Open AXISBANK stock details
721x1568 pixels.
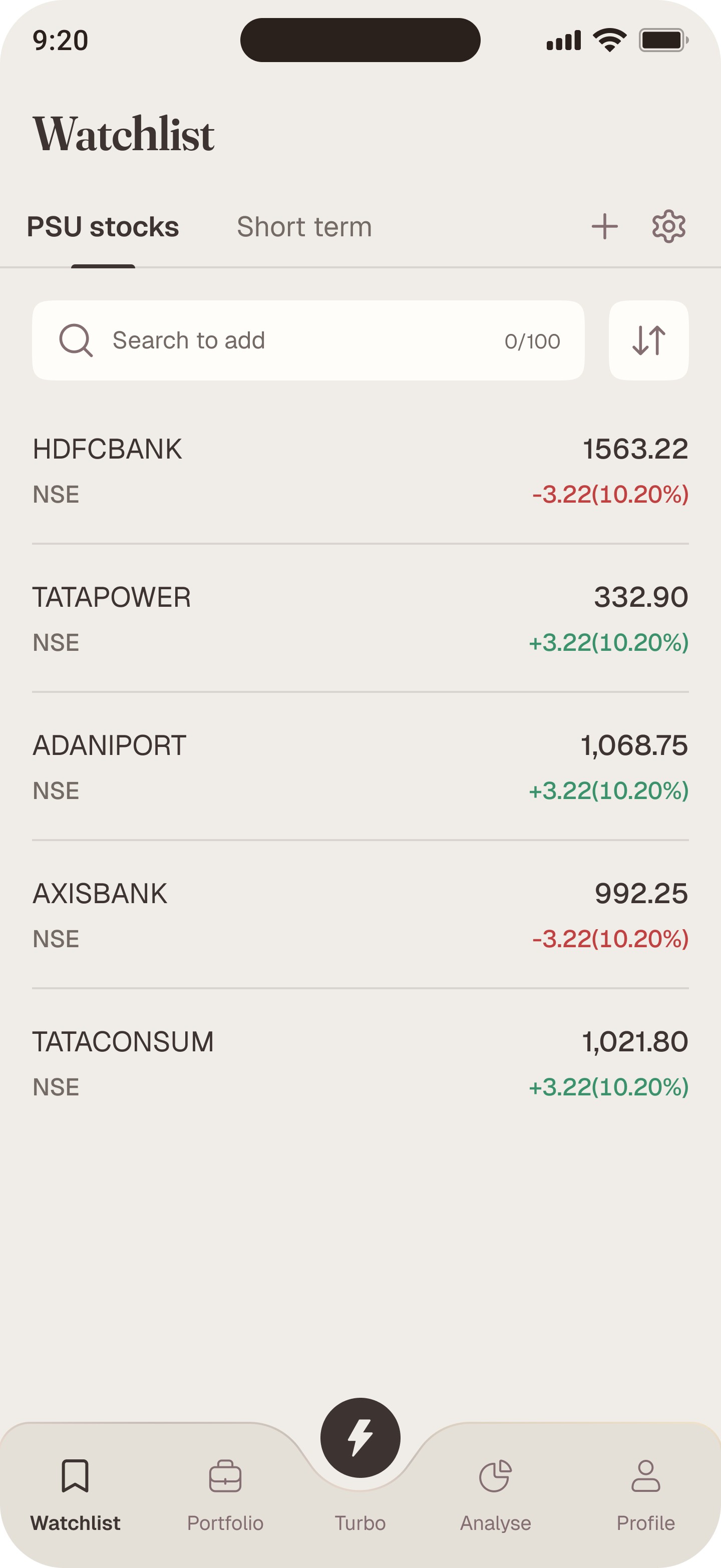(360, 915)
